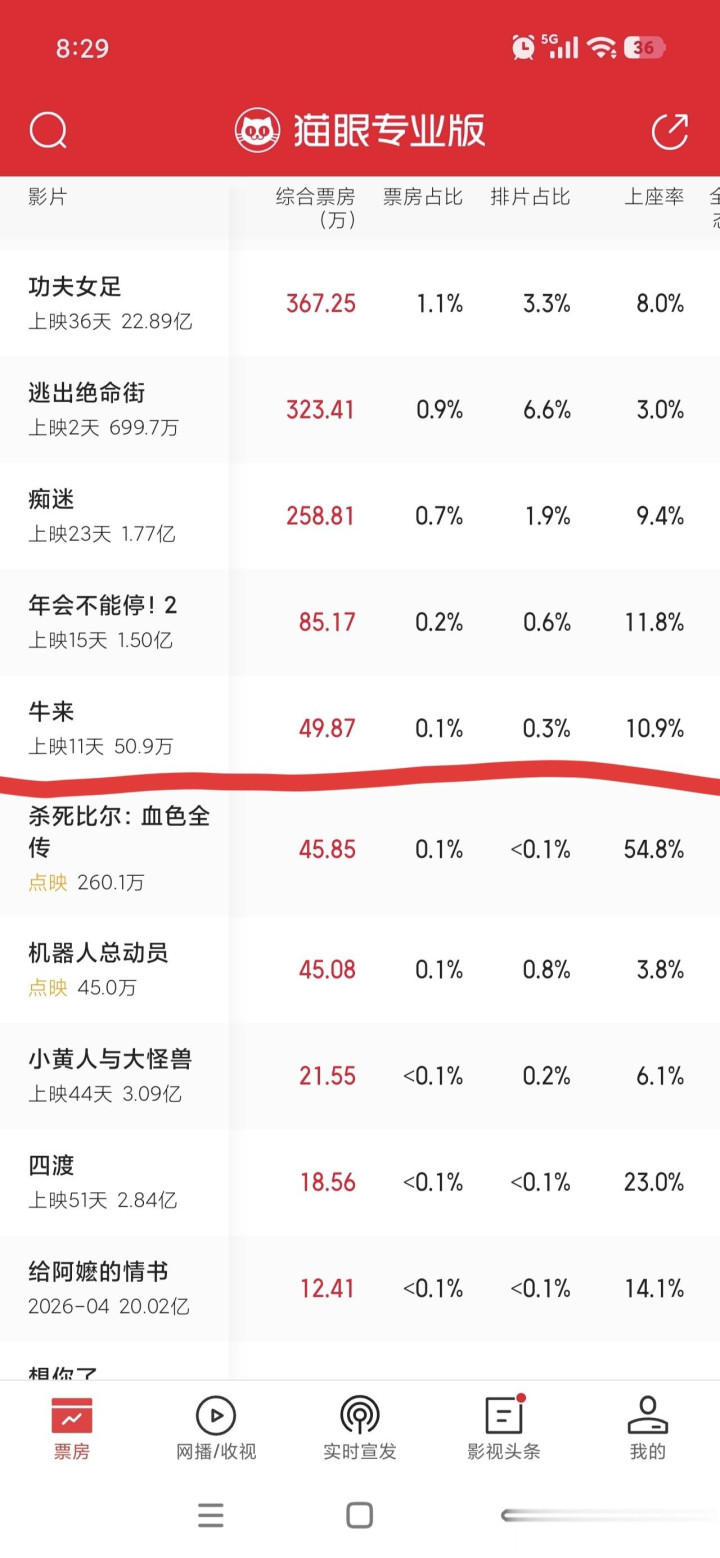Open 给阿嬷的情书 movie details
This screenshot has width=720, height=1558.
[360, 1288]
